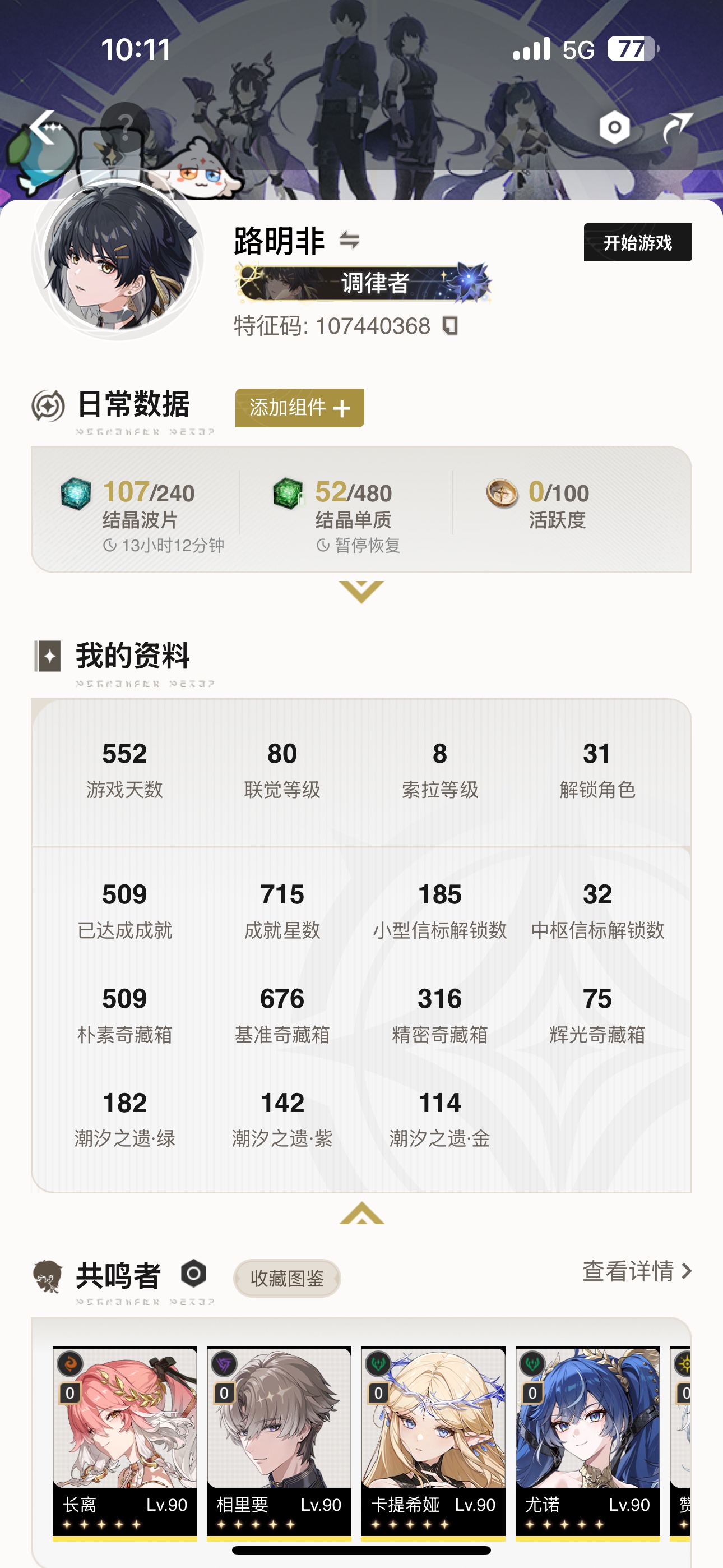Share this profile page

(x=676, y=127)
